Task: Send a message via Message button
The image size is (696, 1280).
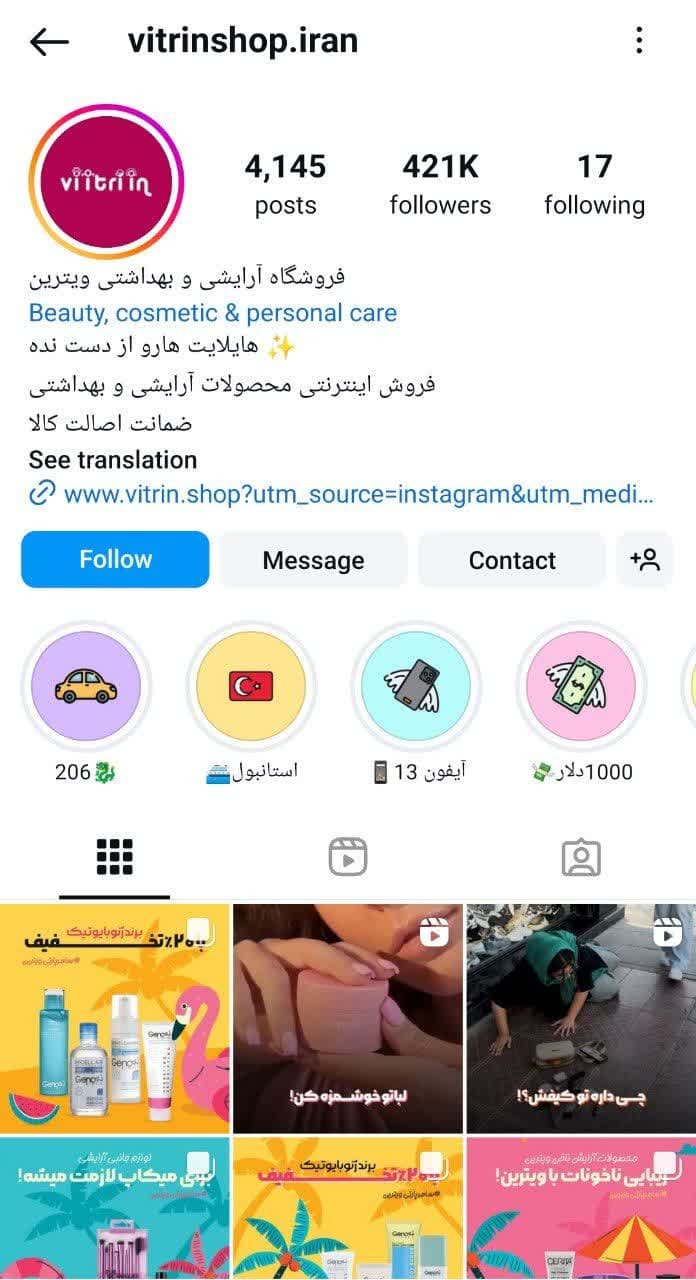Action: (x=313, y=560)
